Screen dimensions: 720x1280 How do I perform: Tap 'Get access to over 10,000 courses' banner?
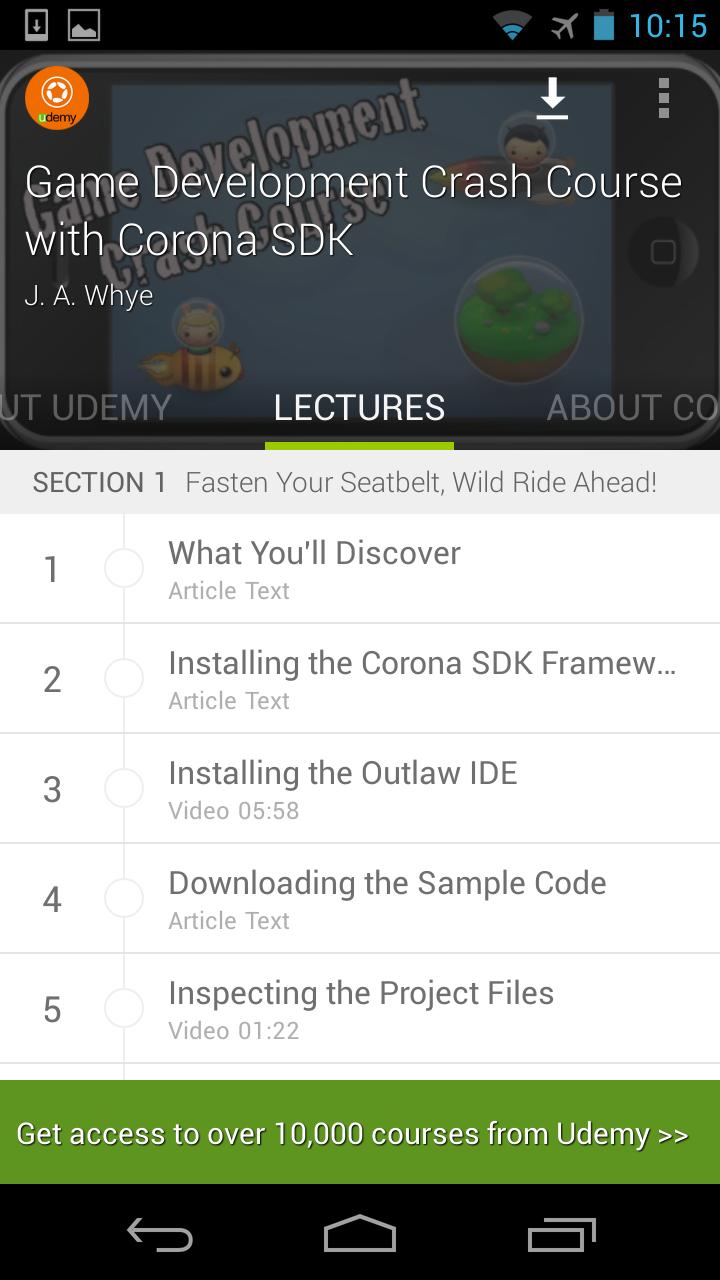pos(360,1134)
